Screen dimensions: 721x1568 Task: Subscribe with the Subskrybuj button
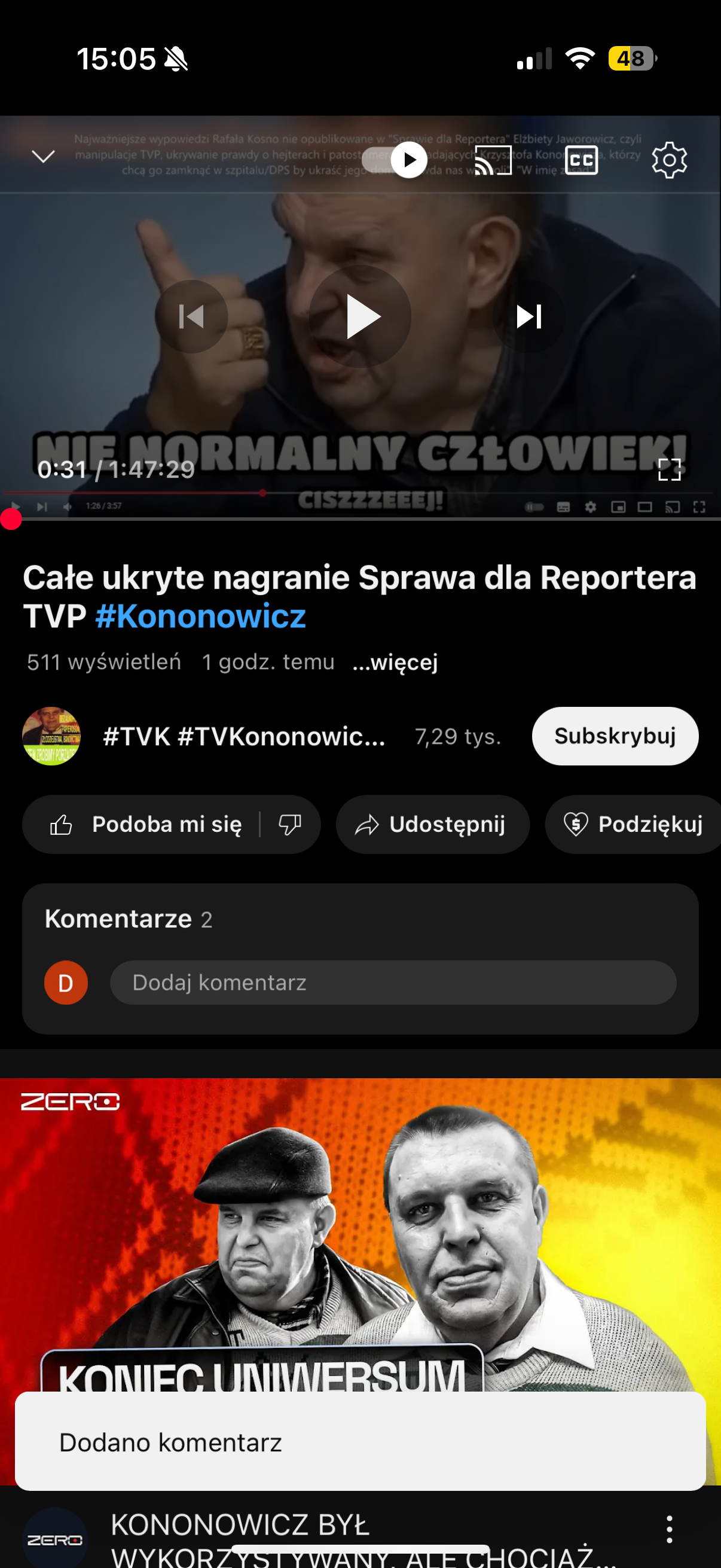click(615, 736)
